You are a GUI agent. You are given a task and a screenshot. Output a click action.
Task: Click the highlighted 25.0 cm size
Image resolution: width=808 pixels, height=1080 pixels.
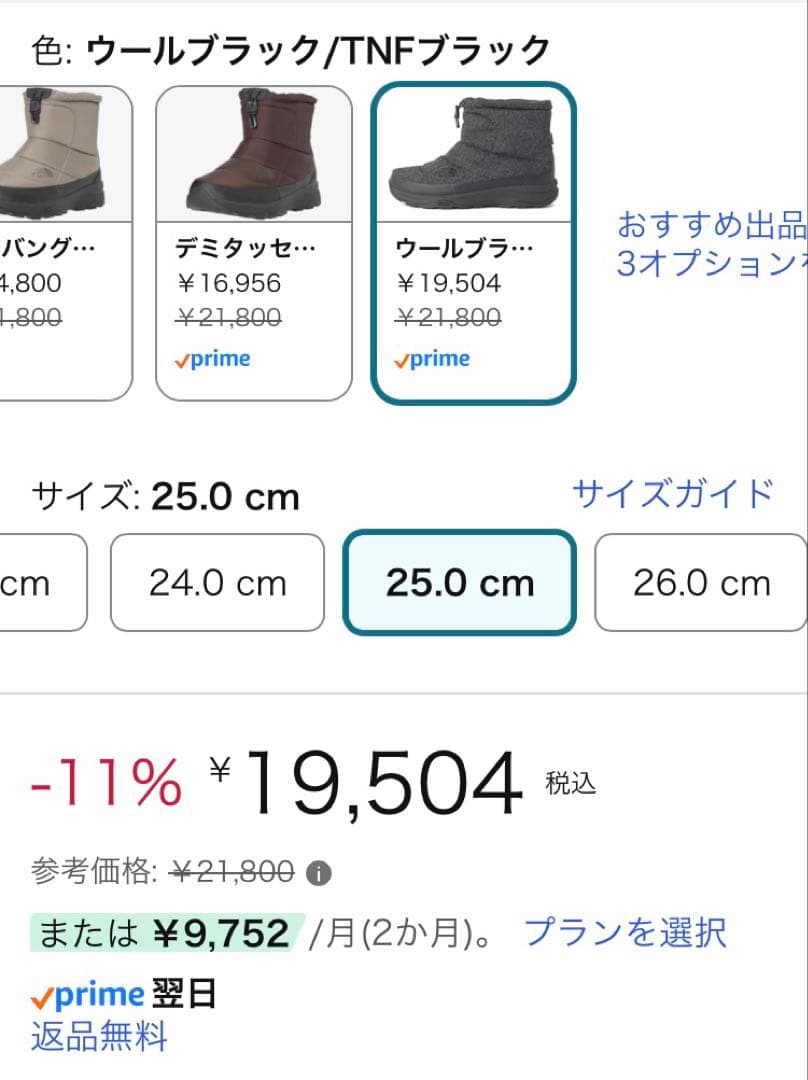click(x=458, y=582)
